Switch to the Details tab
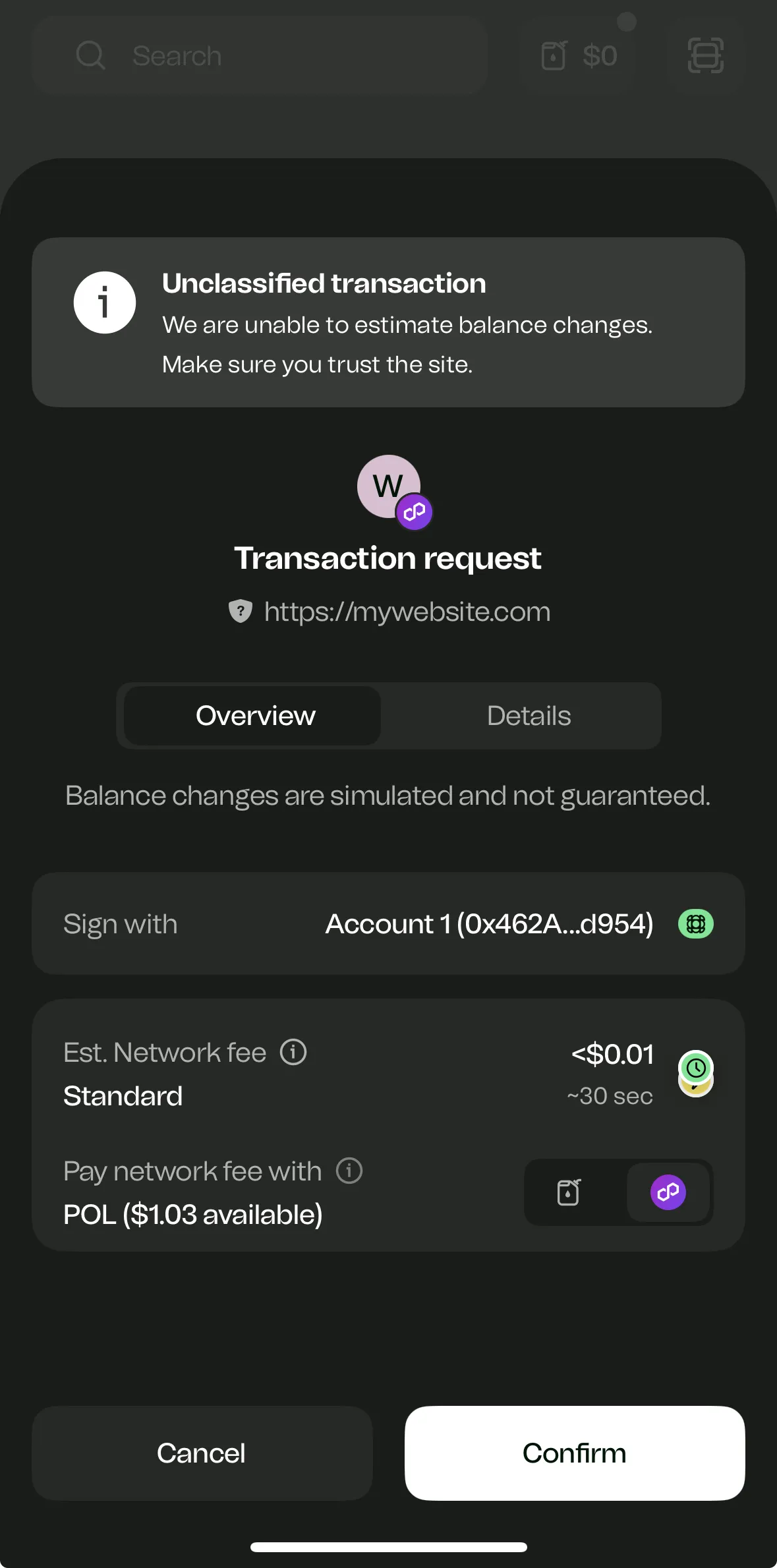This screenshot has height=1568, width=777. tap(528, 716)
